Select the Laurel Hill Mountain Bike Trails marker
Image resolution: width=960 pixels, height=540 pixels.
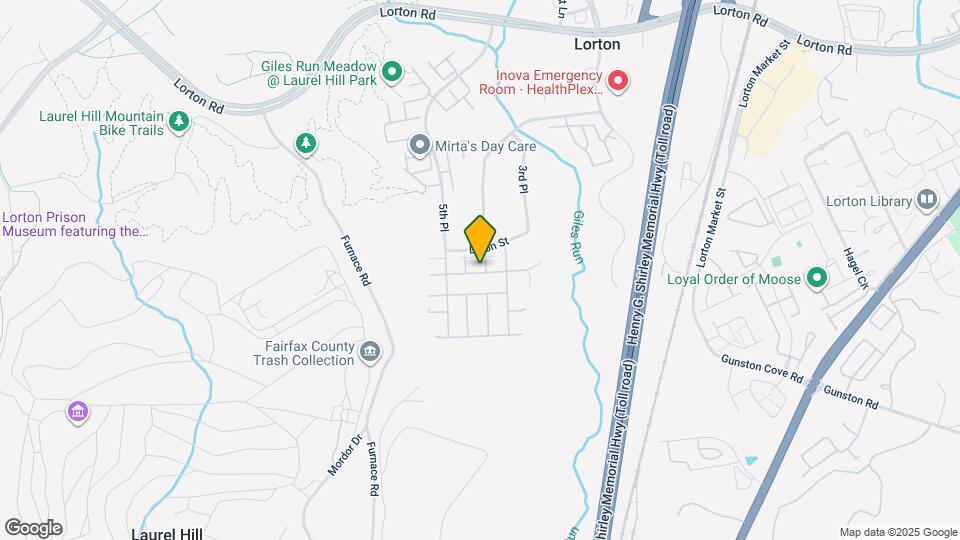click(179, 121)
